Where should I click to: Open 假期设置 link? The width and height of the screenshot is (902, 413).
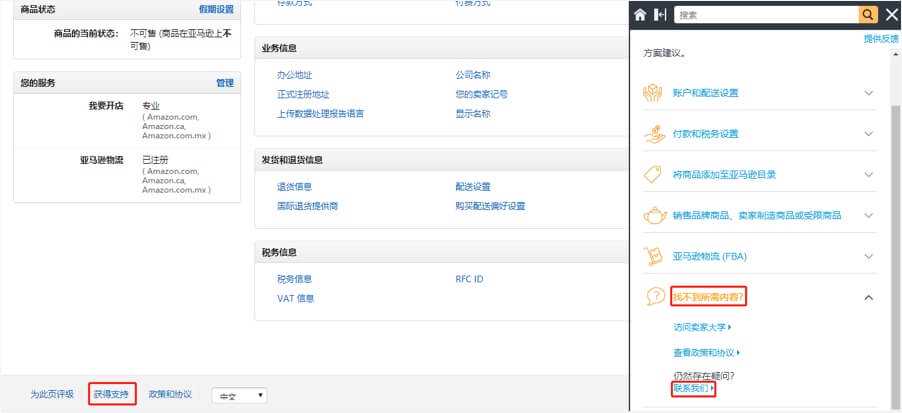pos(215,9)
